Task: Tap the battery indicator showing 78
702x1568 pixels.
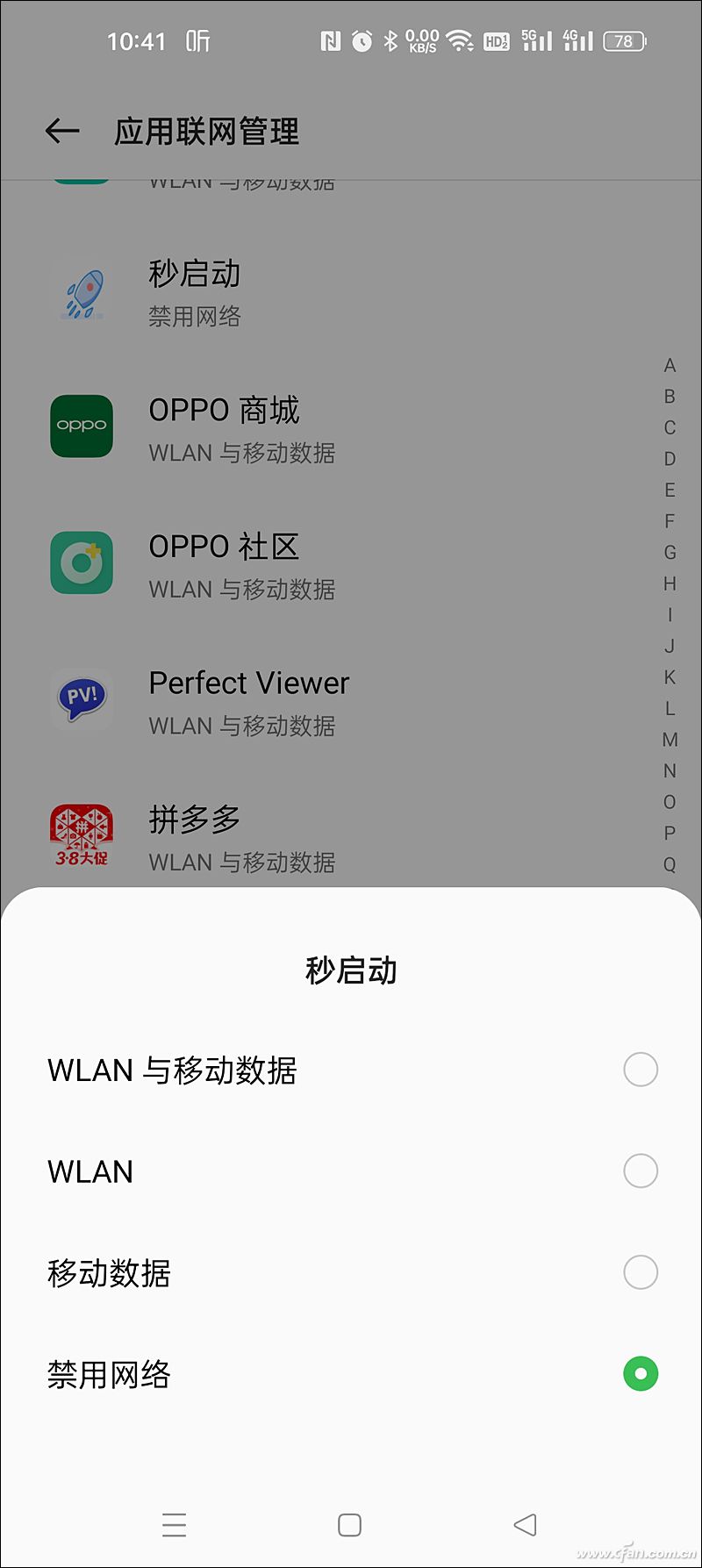Action: [x=625, y=40]
